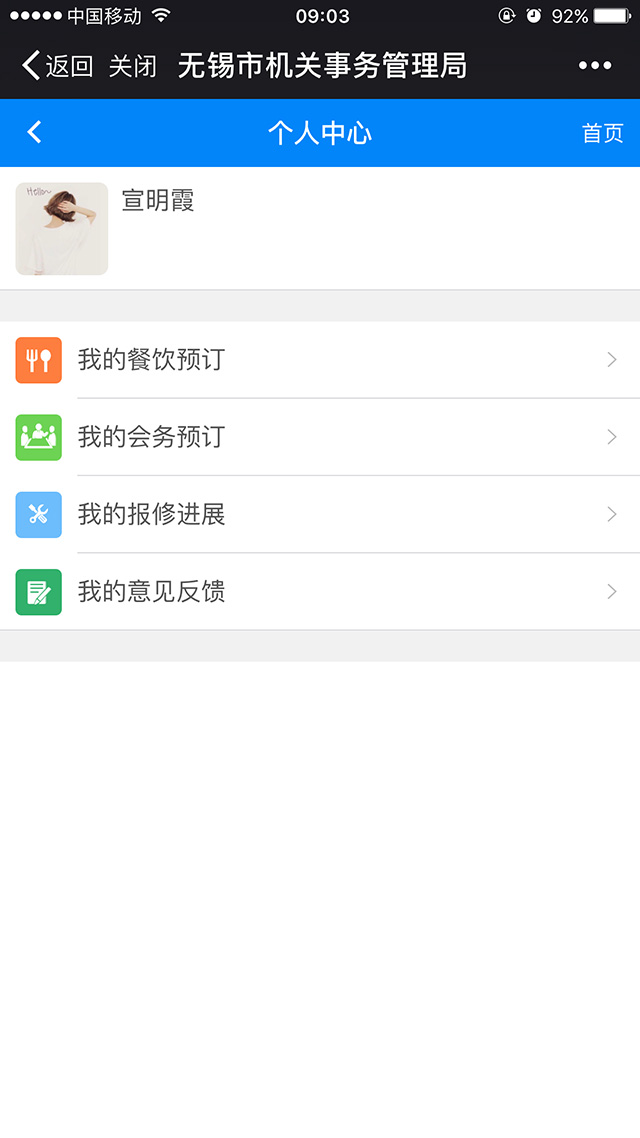Open the three-dot overflow menu
Viewport: 640px width, 1138px height.
coord(595,65)
